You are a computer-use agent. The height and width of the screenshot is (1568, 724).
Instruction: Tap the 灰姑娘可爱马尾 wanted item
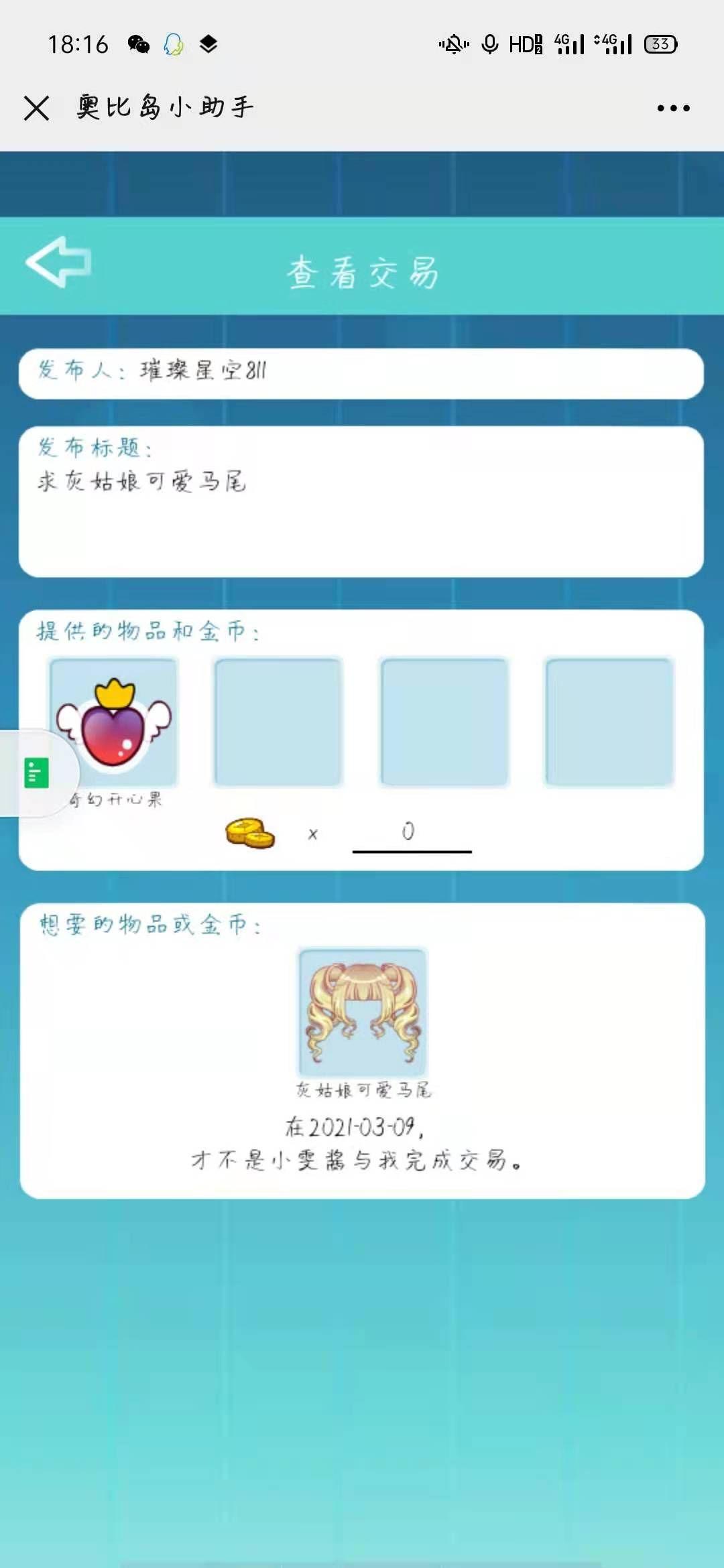click(x=363, y=1012)
